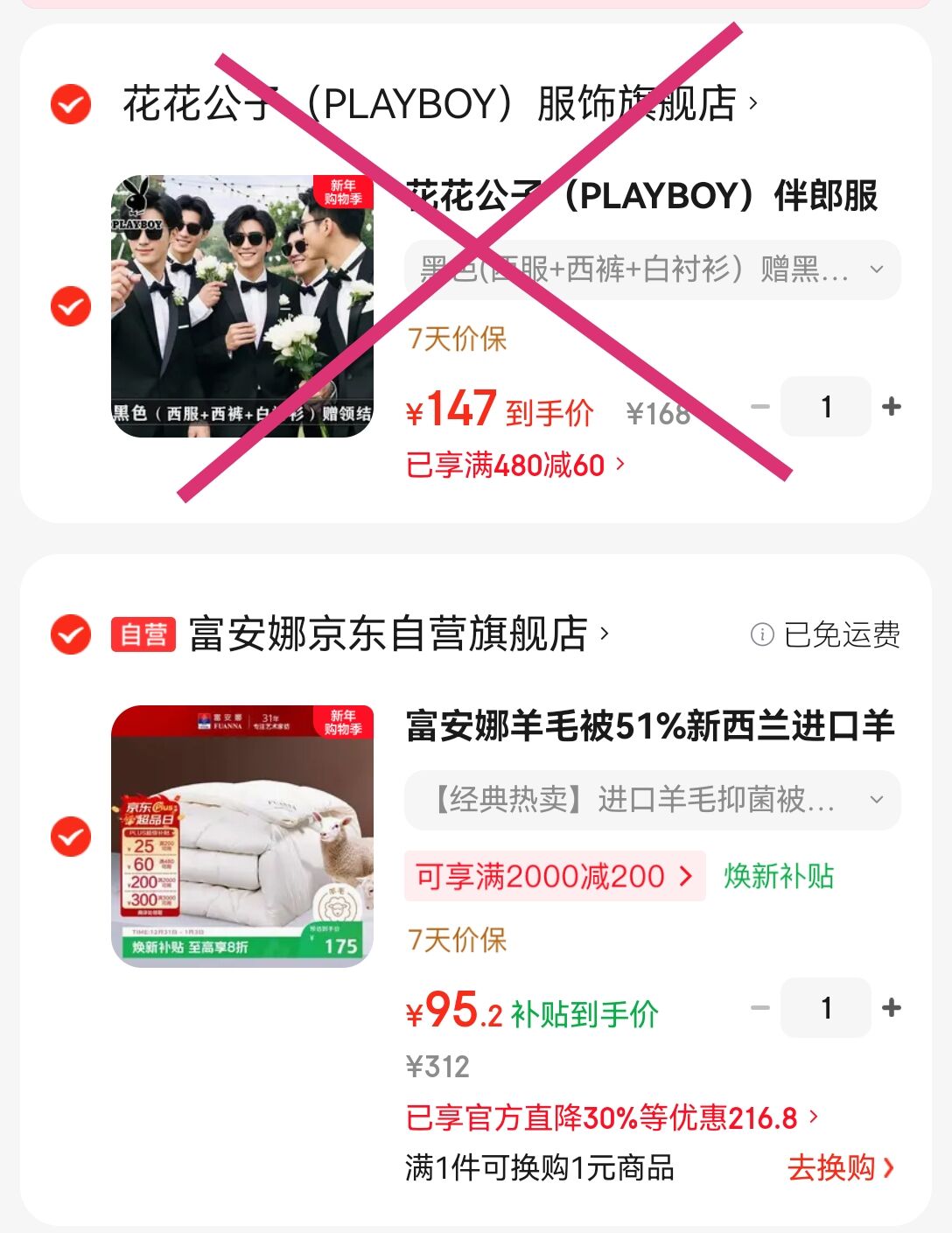
Task: Deselect the 富安娜羊毛被 item checkbox
Action: tap(71, 837)
